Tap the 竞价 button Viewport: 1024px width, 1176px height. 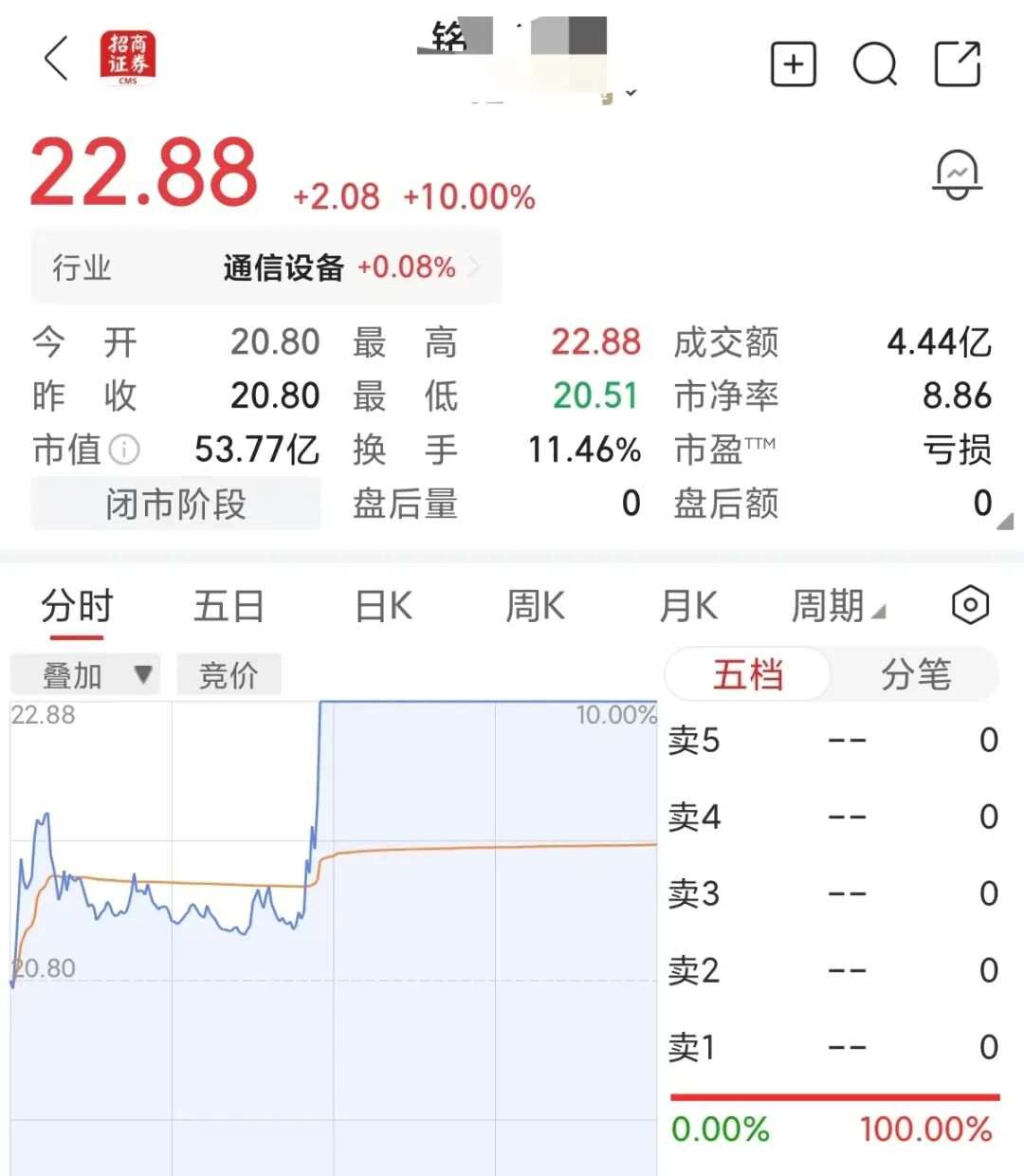coord(229,675)
